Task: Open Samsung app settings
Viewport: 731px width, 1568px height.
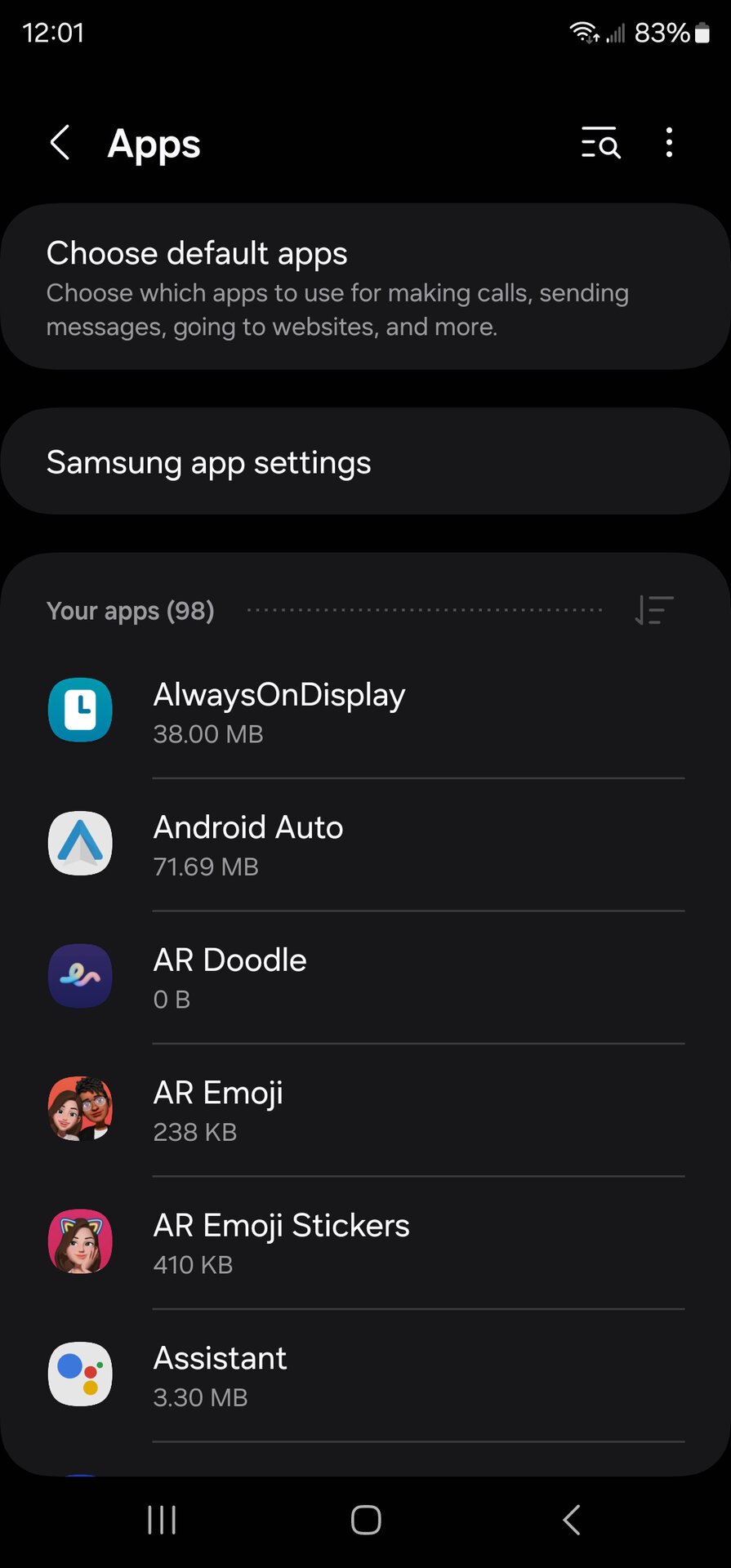Action: [x=365, y=461]
